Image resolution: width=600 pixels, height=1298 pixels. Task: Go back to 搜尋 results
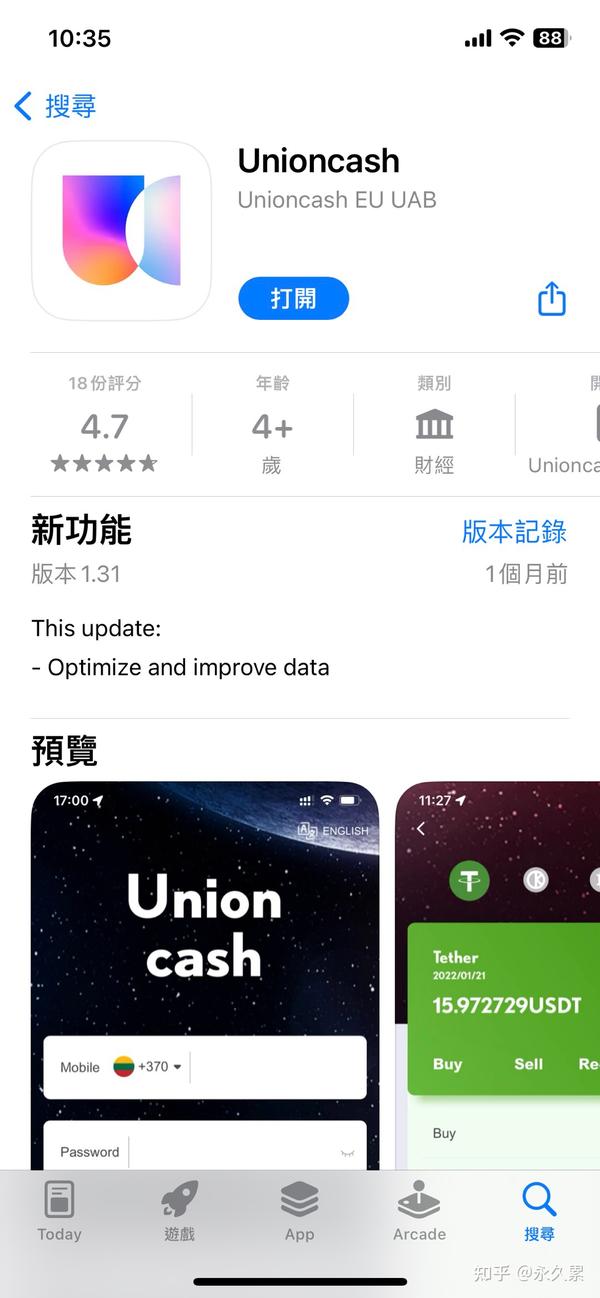[55, 106]
